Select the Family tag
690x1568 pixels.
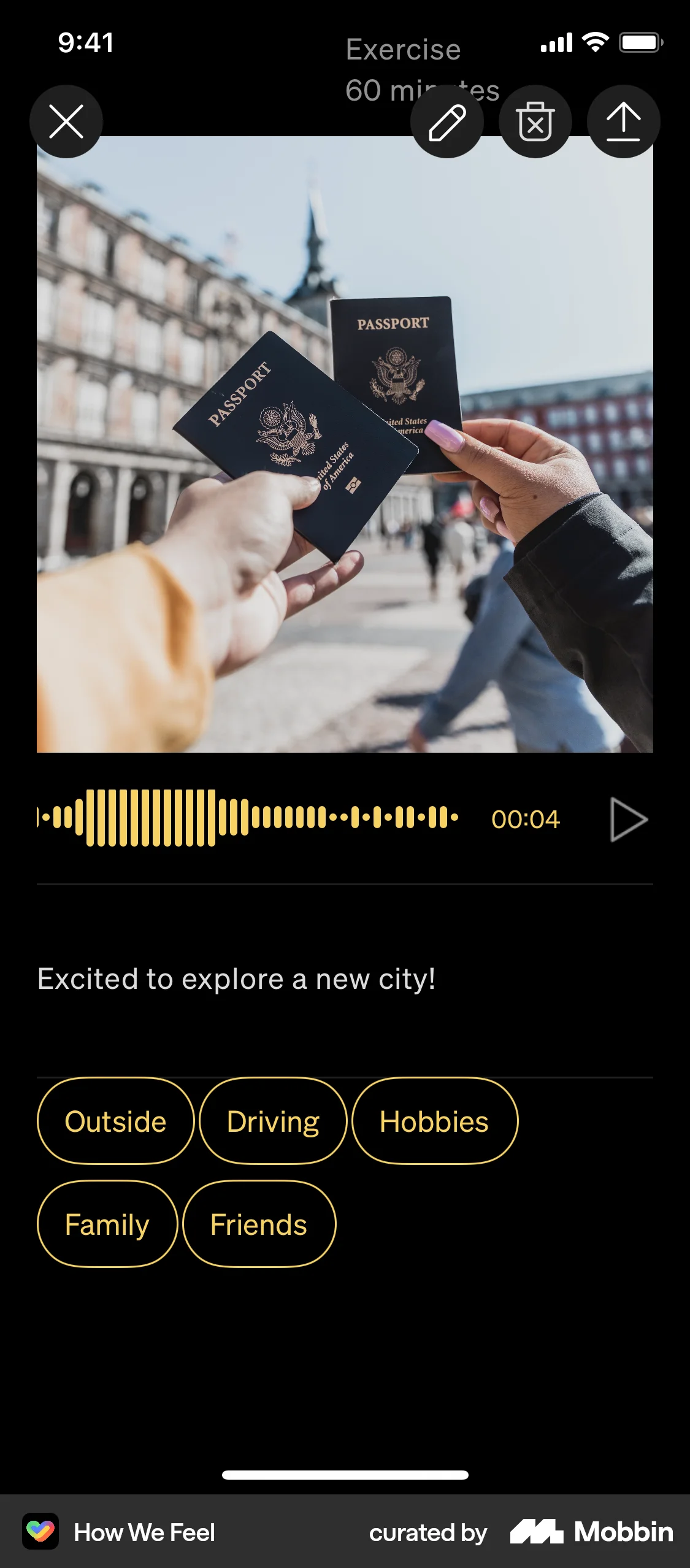pyautogui.click(x=106, y=1224)
